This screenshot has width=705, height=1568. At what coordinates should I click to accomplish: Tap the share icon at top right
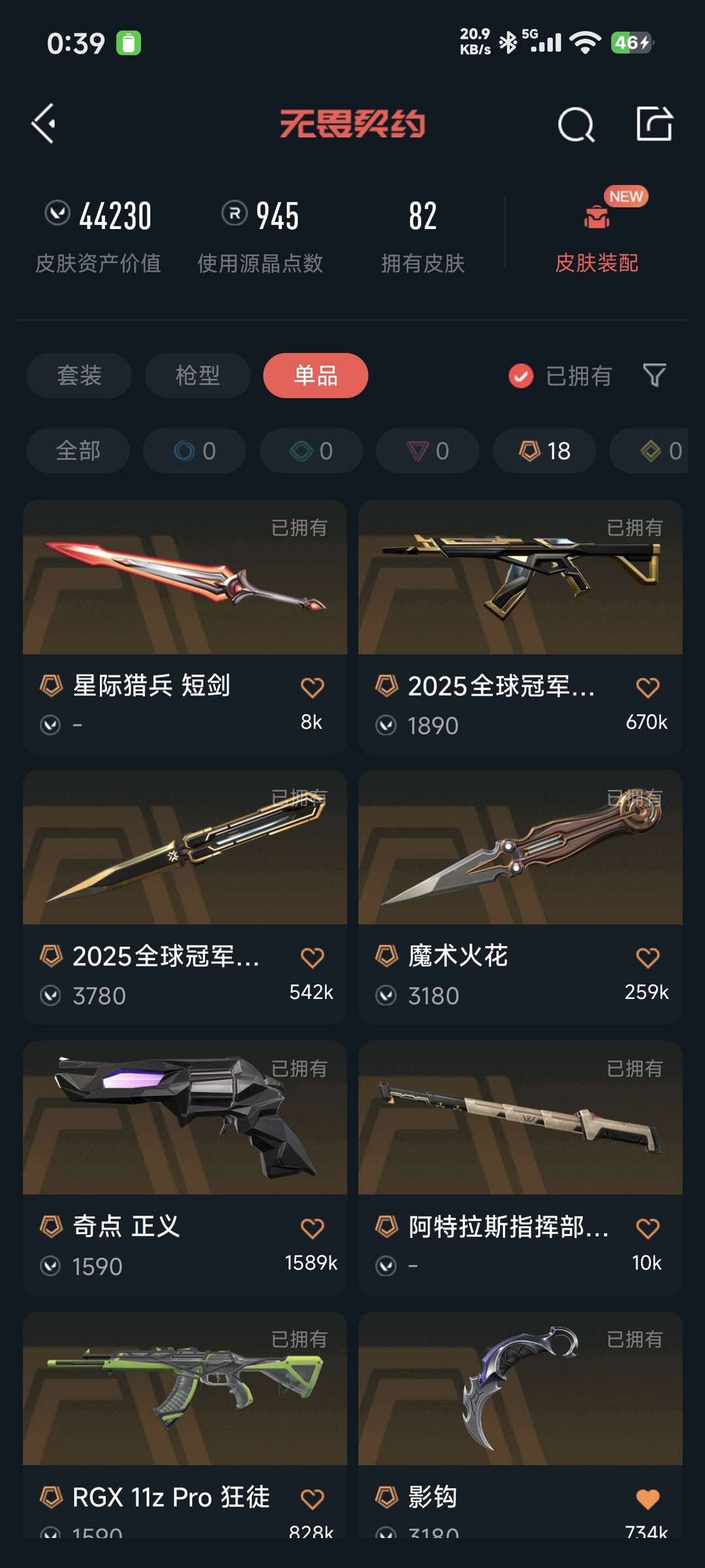655,124
